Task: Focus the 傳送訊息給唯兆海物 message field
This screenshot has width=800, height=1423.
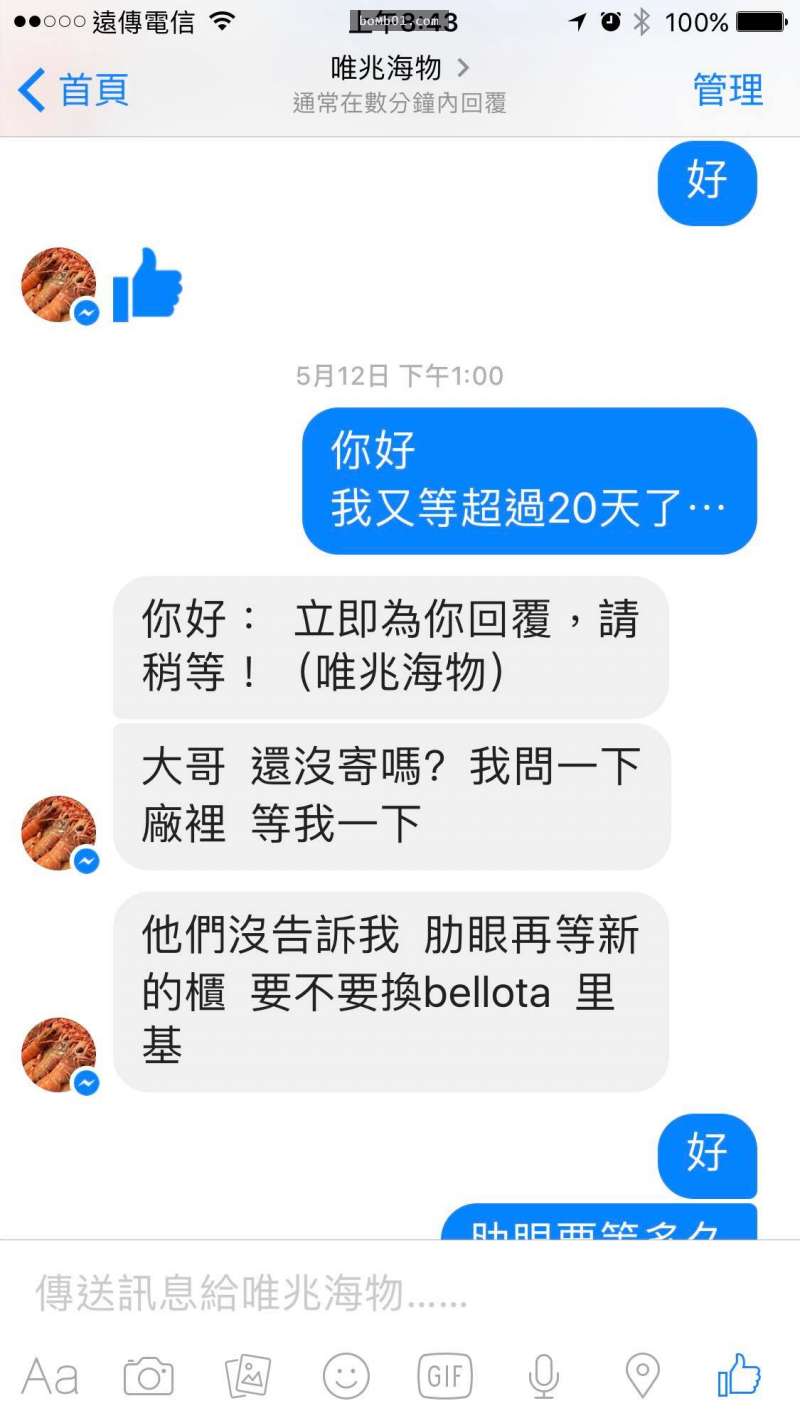Action: (x=400, y=1293)
